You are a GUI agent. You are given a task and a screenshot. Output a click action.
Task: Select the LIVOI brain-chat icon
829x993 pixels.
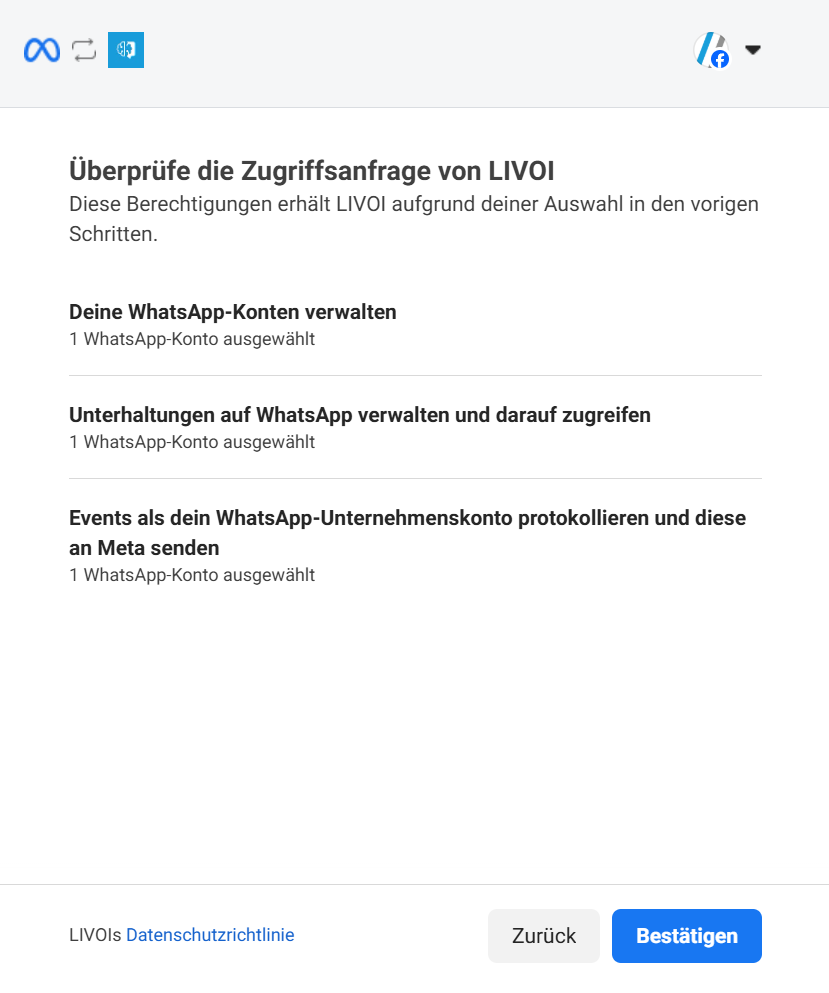pos(125,50)
